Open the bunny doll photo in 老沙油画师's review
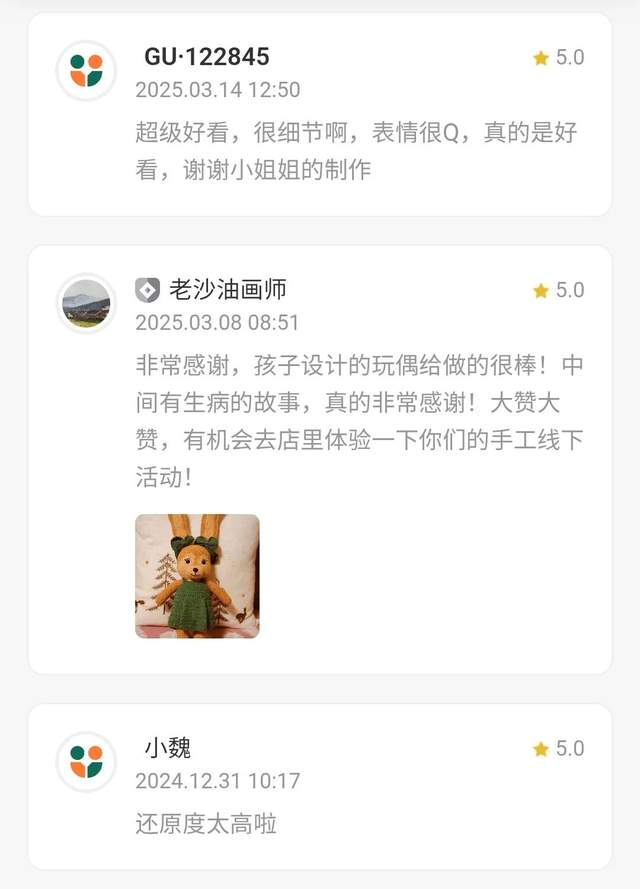 pos(197,576)
